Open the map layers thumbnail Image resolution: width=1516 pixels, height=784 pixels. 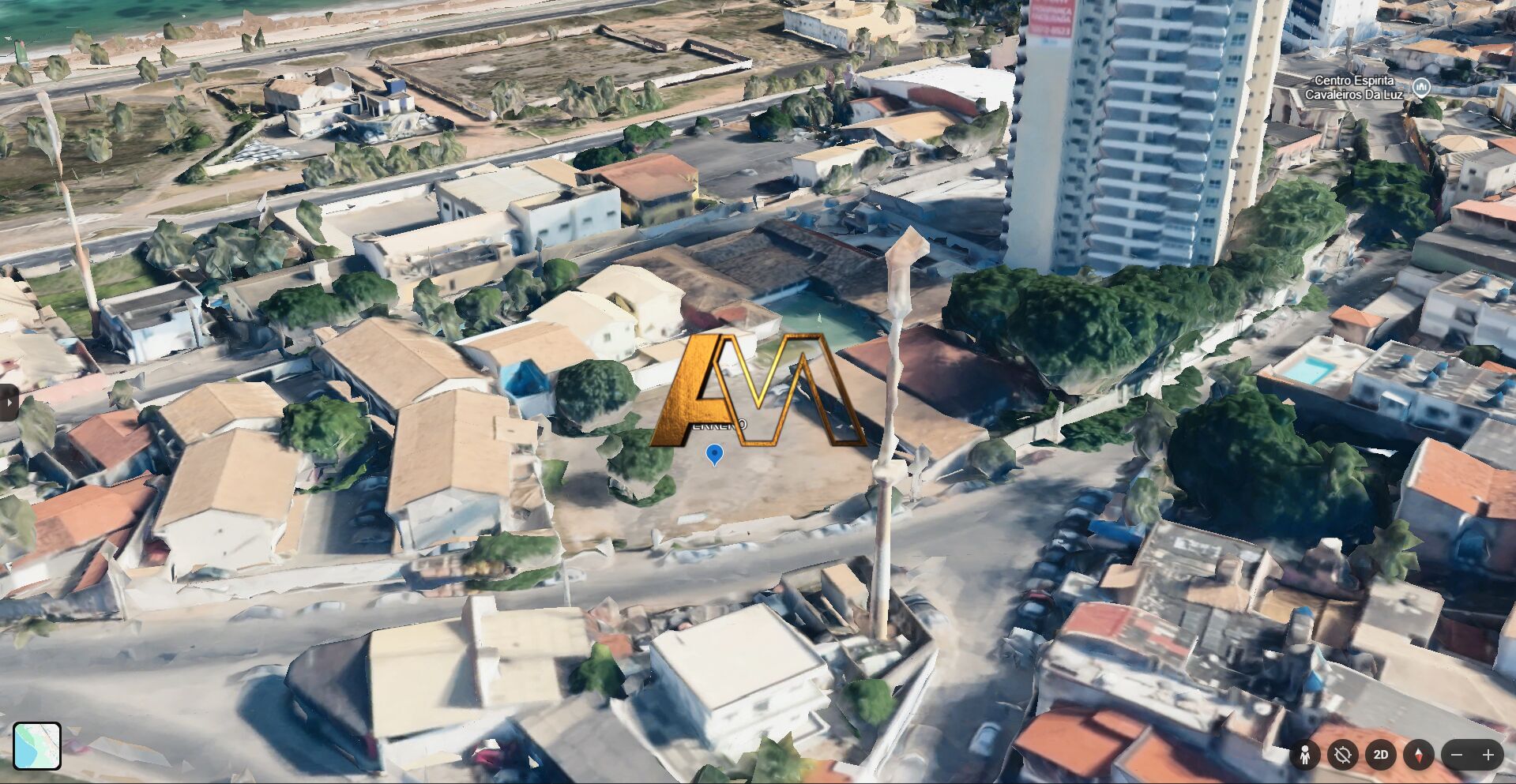pos(37,745)
